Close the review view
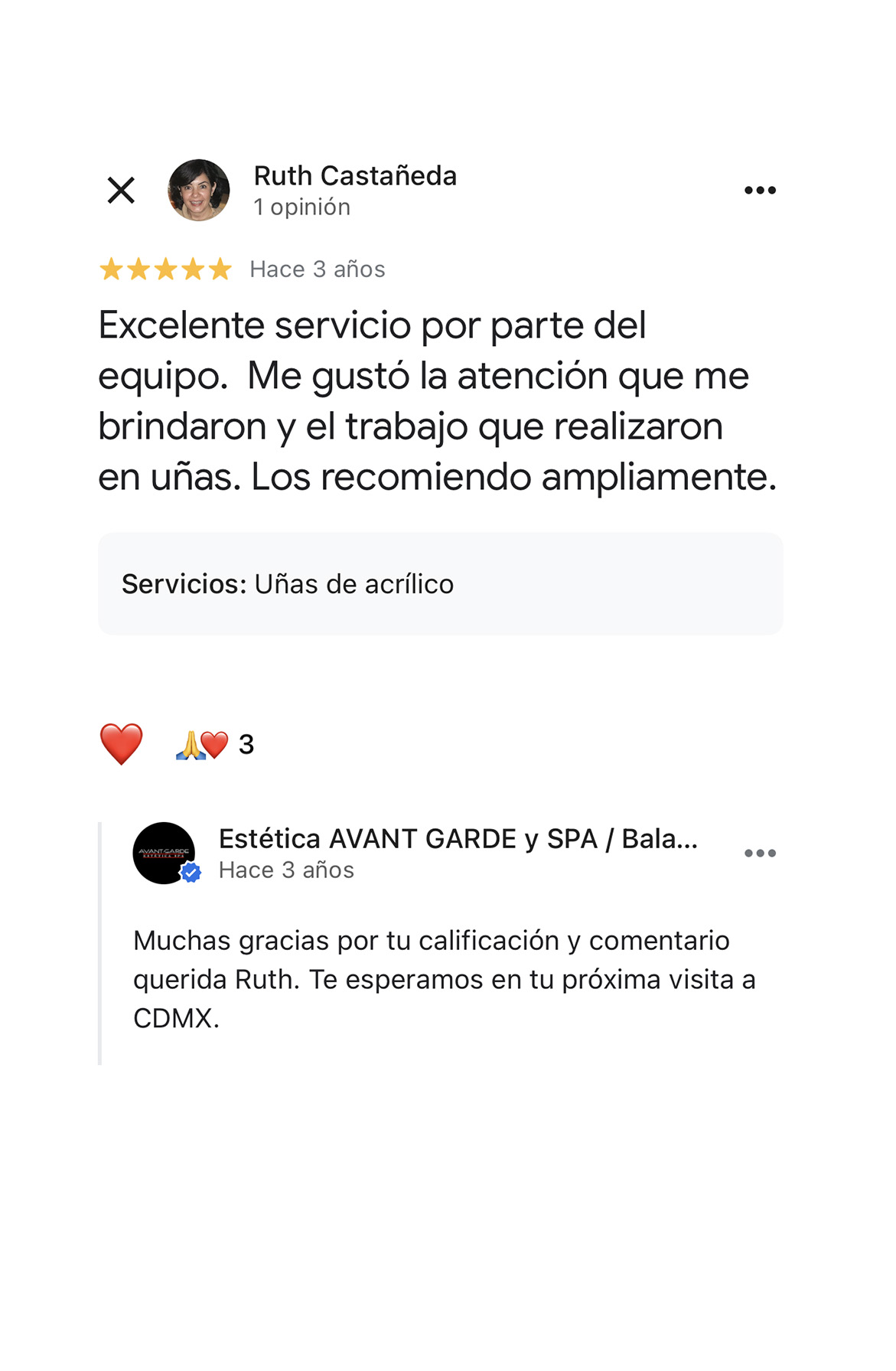896x1371 pixels. click(x=121, y=190)
